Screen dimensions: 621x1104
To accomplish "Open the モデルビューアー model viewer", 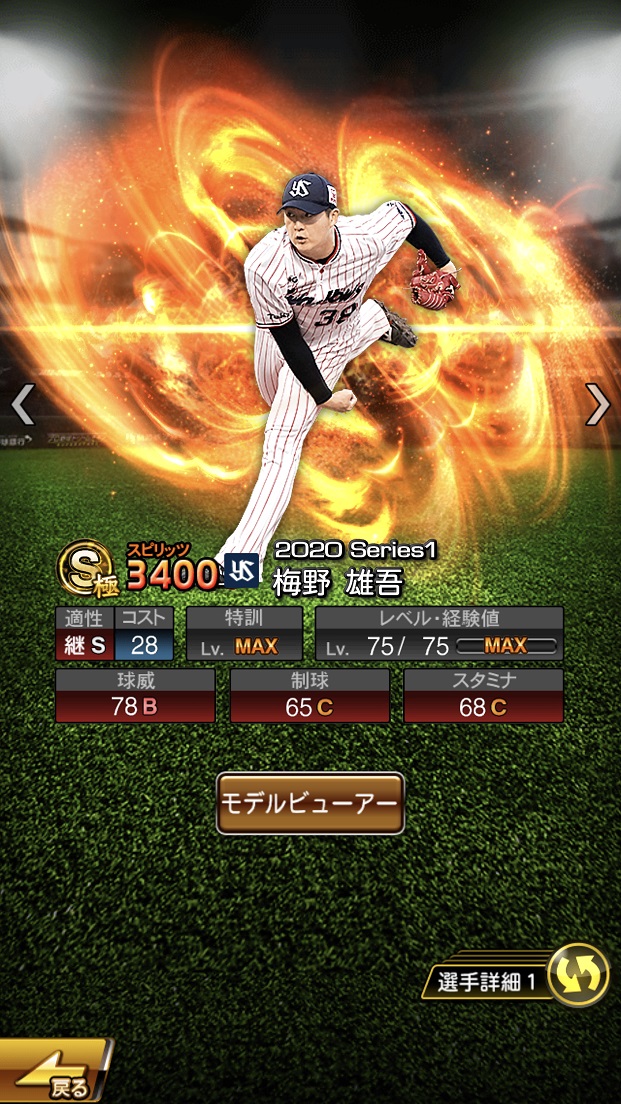I will 310,803.
